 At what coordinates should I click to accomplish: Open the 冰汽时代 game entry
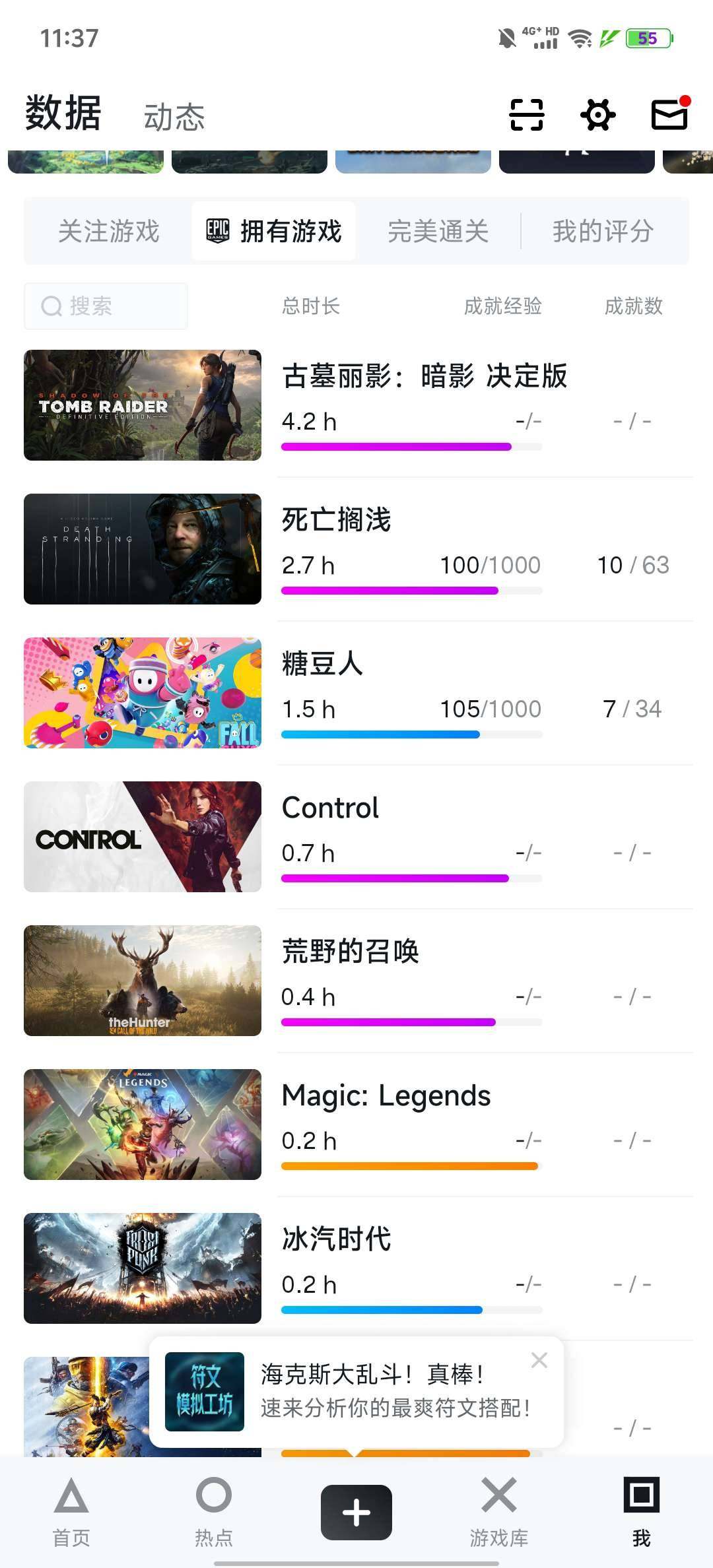click(337, 1239)
